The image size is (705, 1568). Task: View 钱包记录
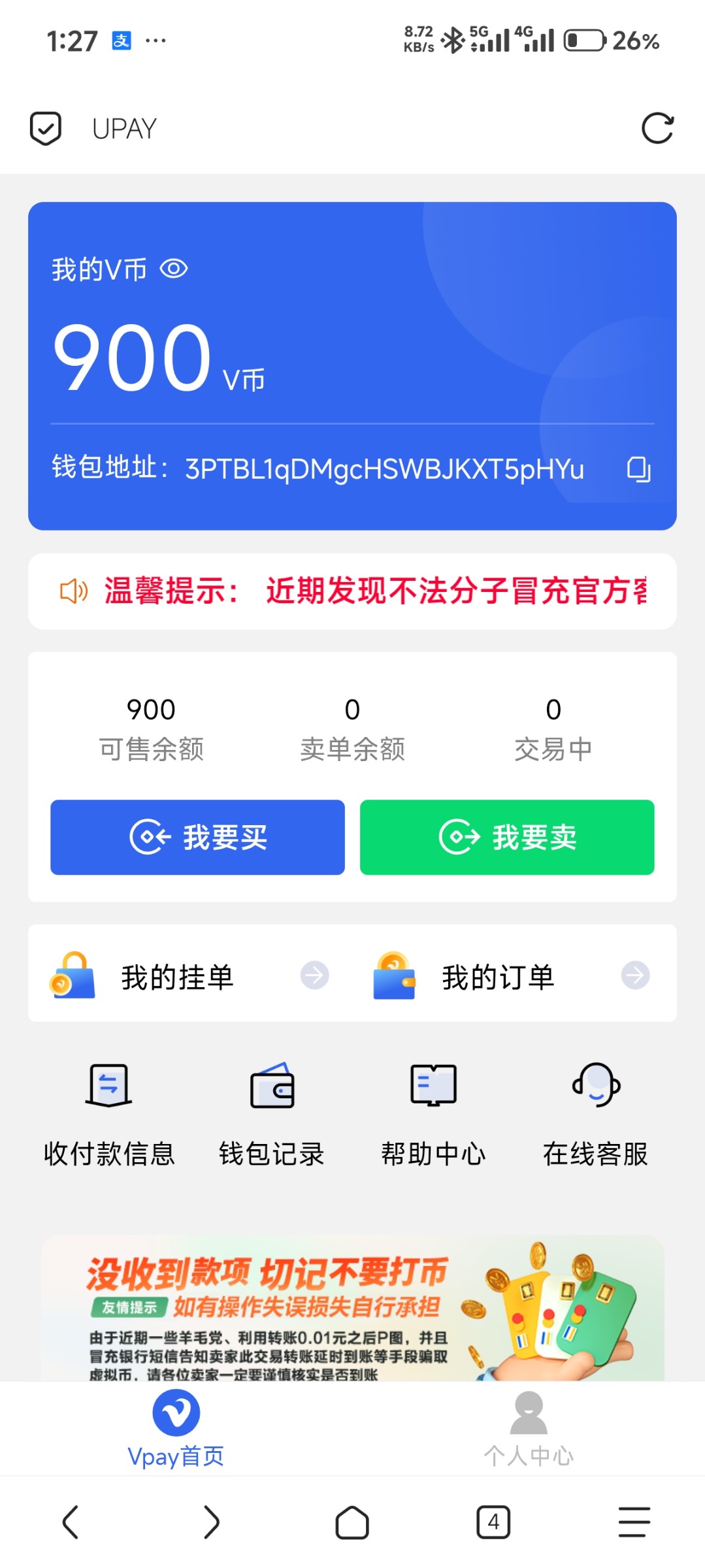point(272,1111)
